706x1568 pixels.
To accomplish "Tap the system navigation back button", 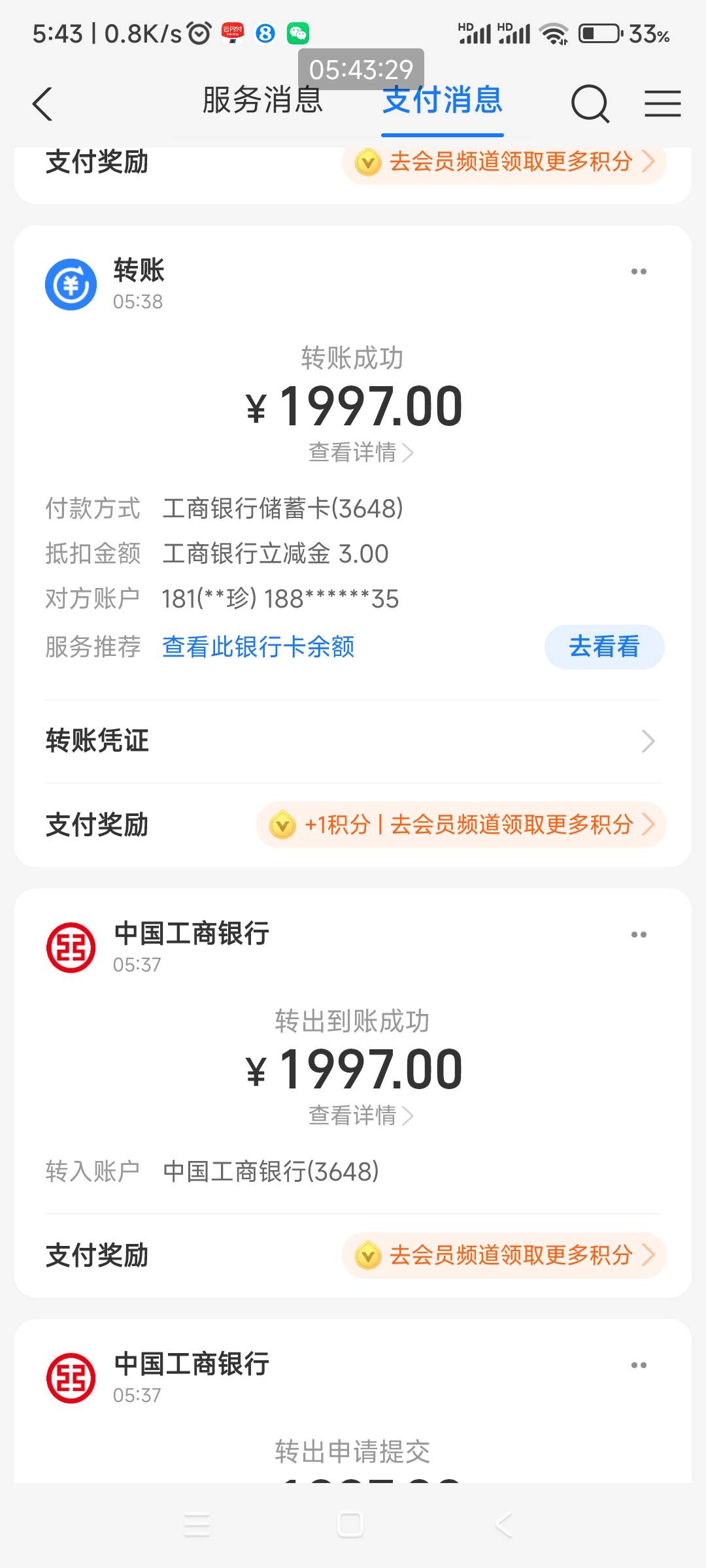I will pos(503,1525).
